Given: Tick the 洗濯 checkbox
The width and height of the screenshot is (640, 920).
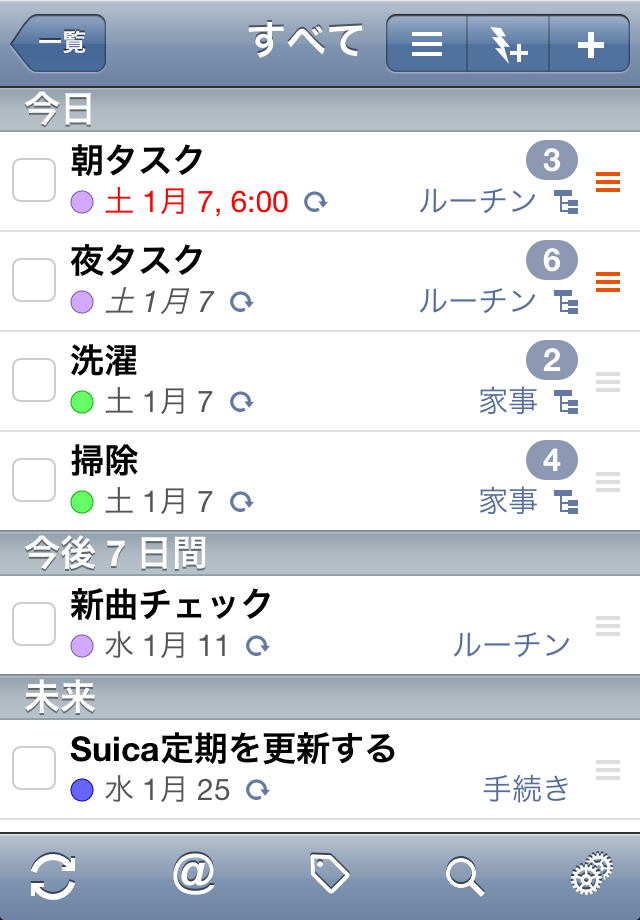Looking at the screenshot, I should 34,381.
